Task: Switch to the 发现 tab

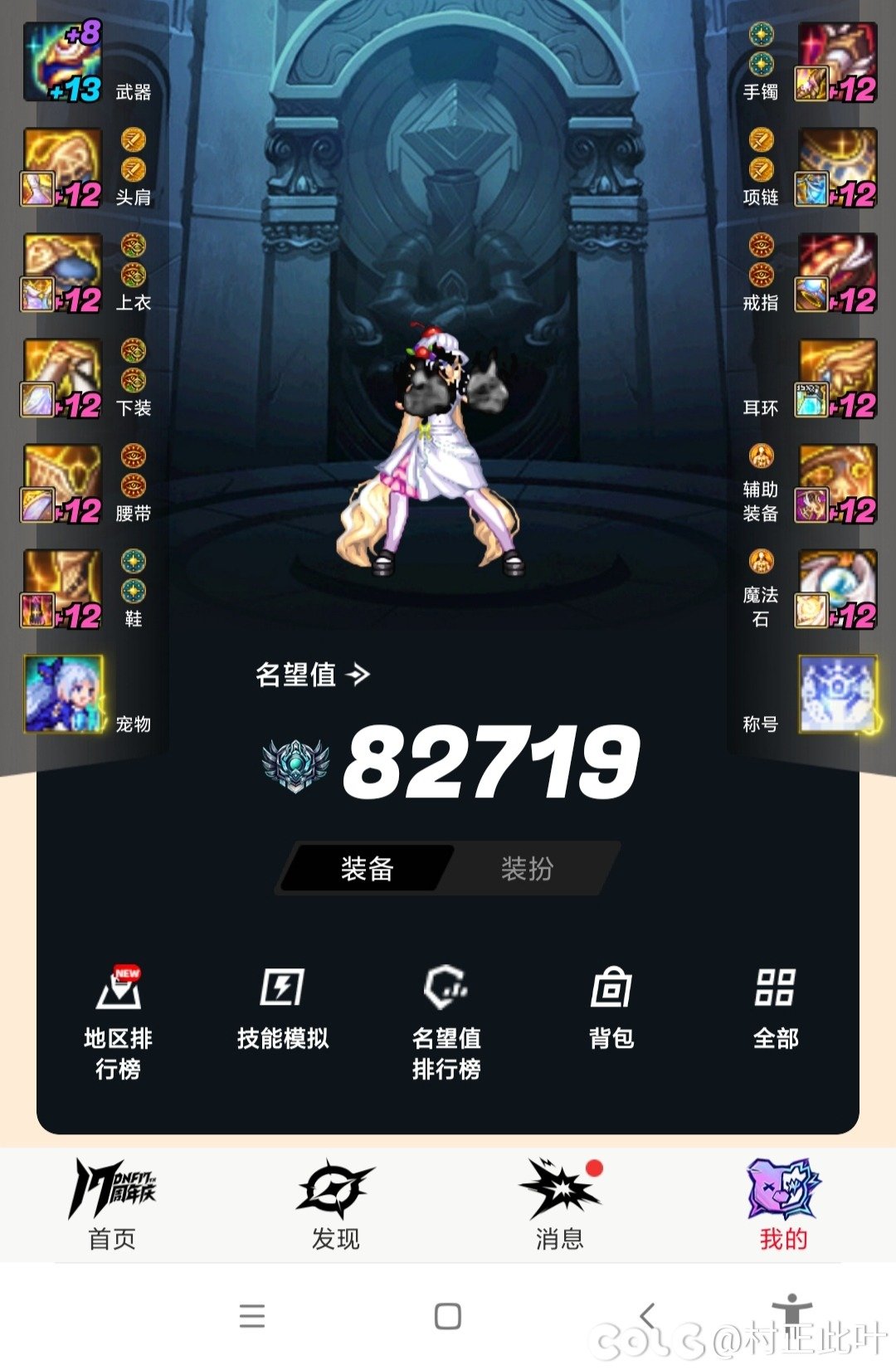Action: pyautogui.click(x=336, y=1205)
